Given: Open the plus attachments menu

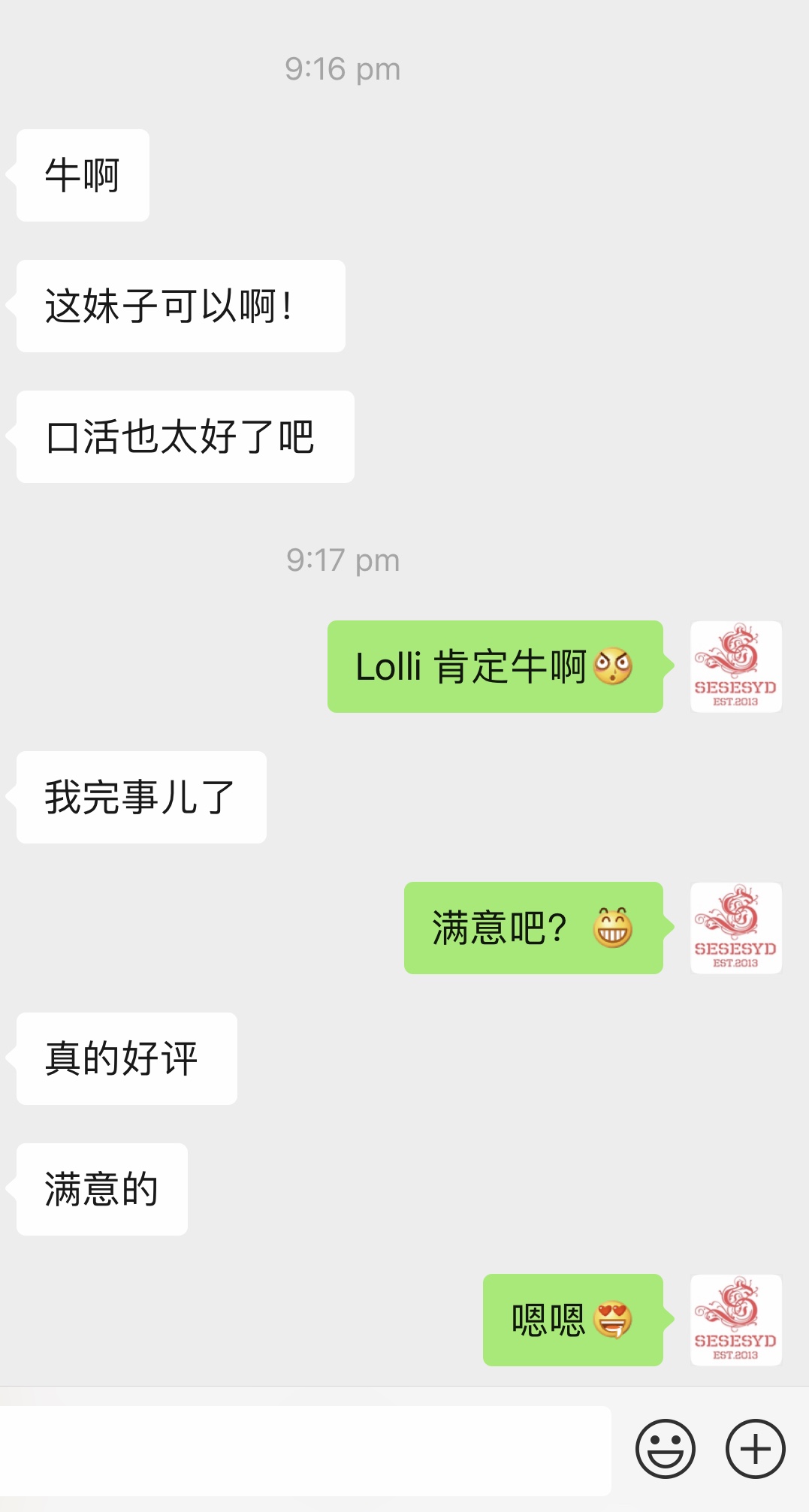Looking at the screenshot, I should [x=755, y=1449].
